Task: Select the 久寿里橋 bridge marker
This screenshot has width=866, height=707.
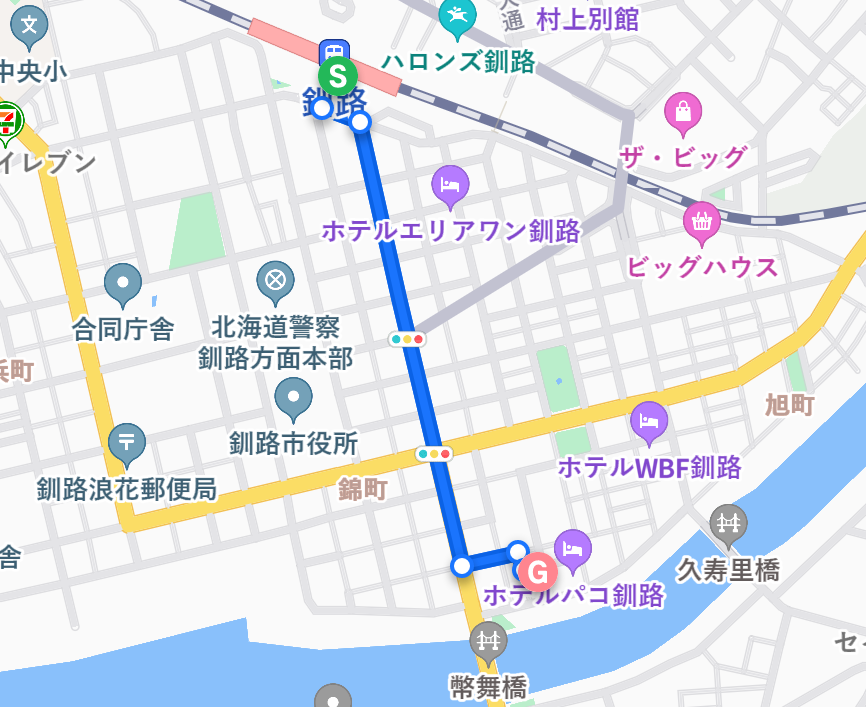Action: tap(727, 524)
